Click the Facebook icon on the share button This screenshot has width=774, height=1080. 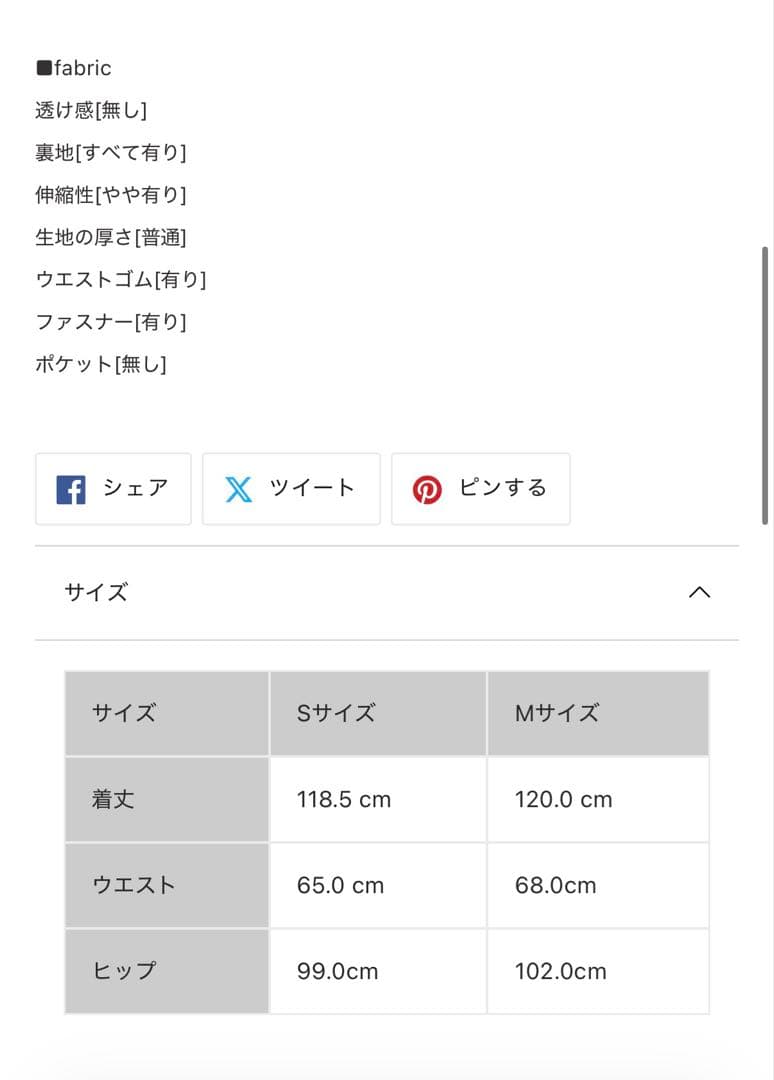pos(70,489)
